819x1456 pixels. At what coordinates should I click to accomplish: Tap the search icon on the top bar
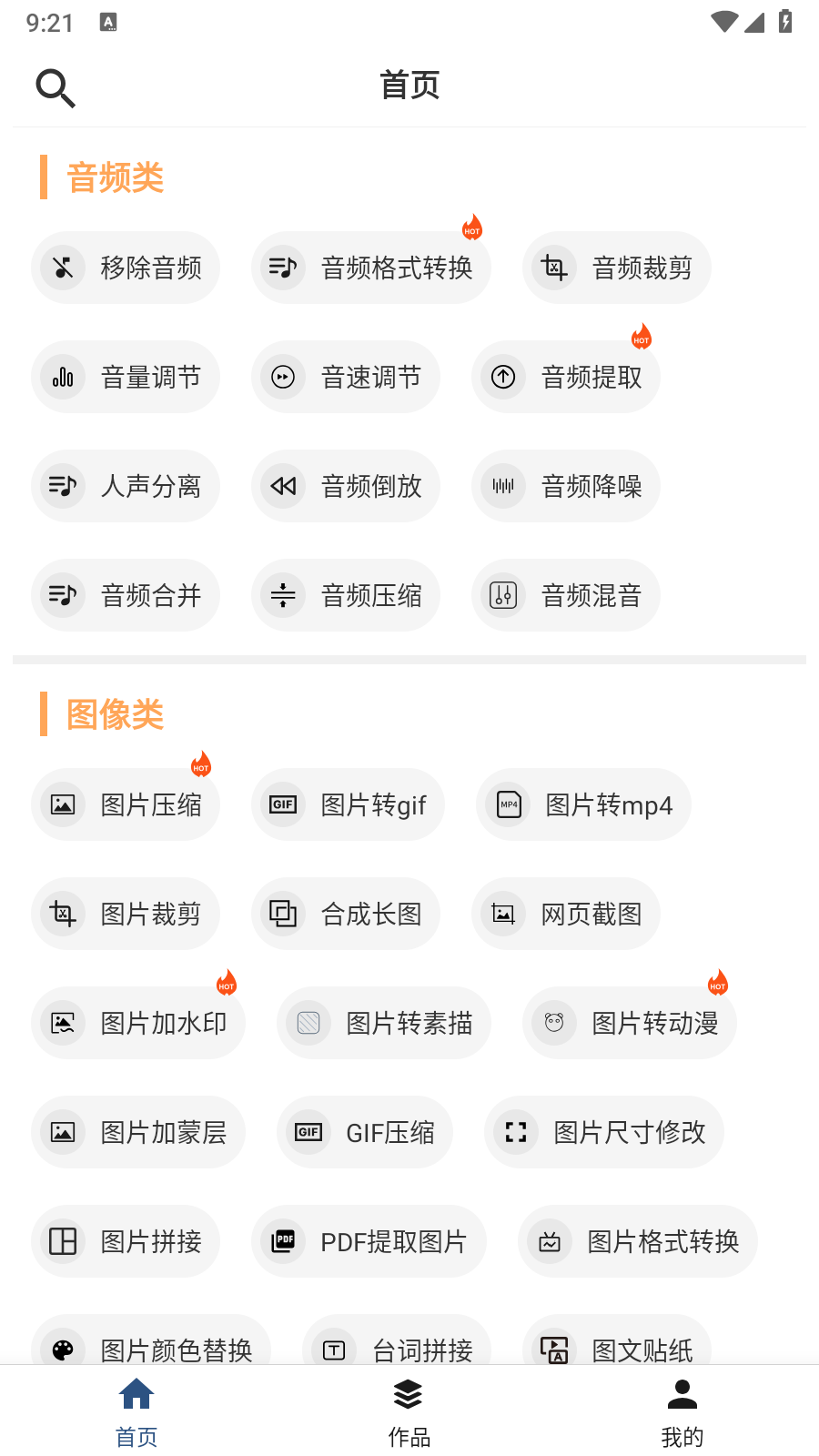coord(56,87)
